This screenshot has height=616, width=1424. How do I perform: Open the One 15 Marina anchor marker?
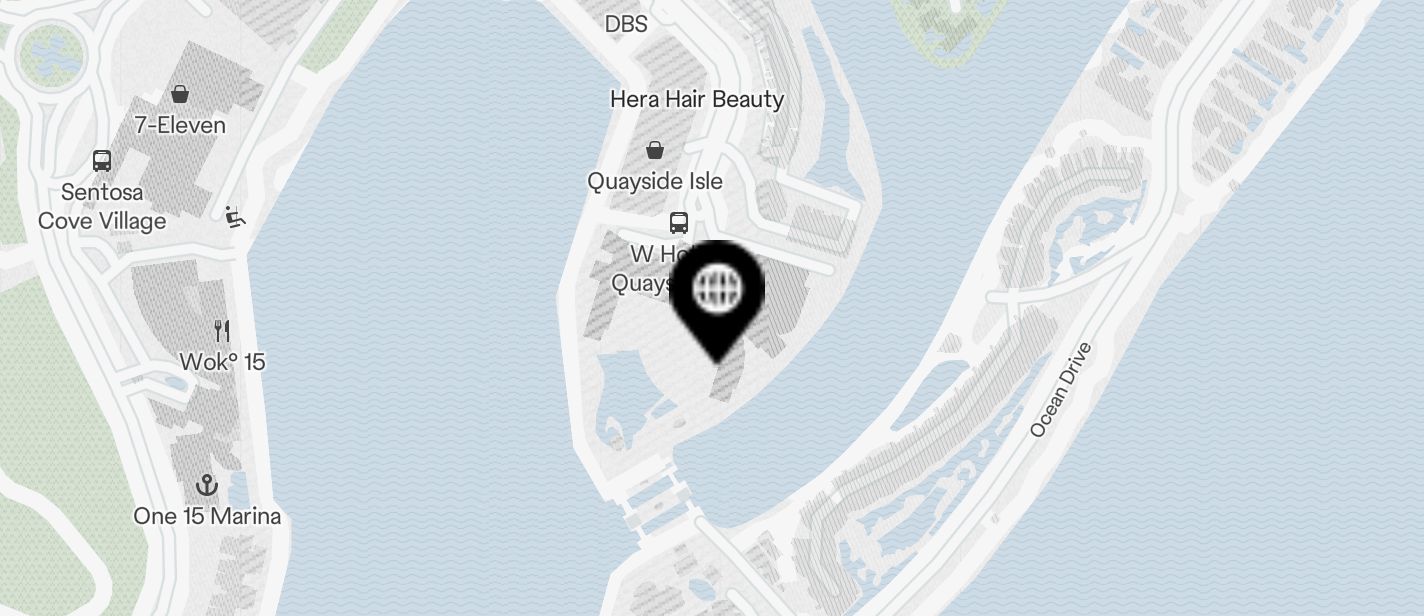tap(206, 486)
